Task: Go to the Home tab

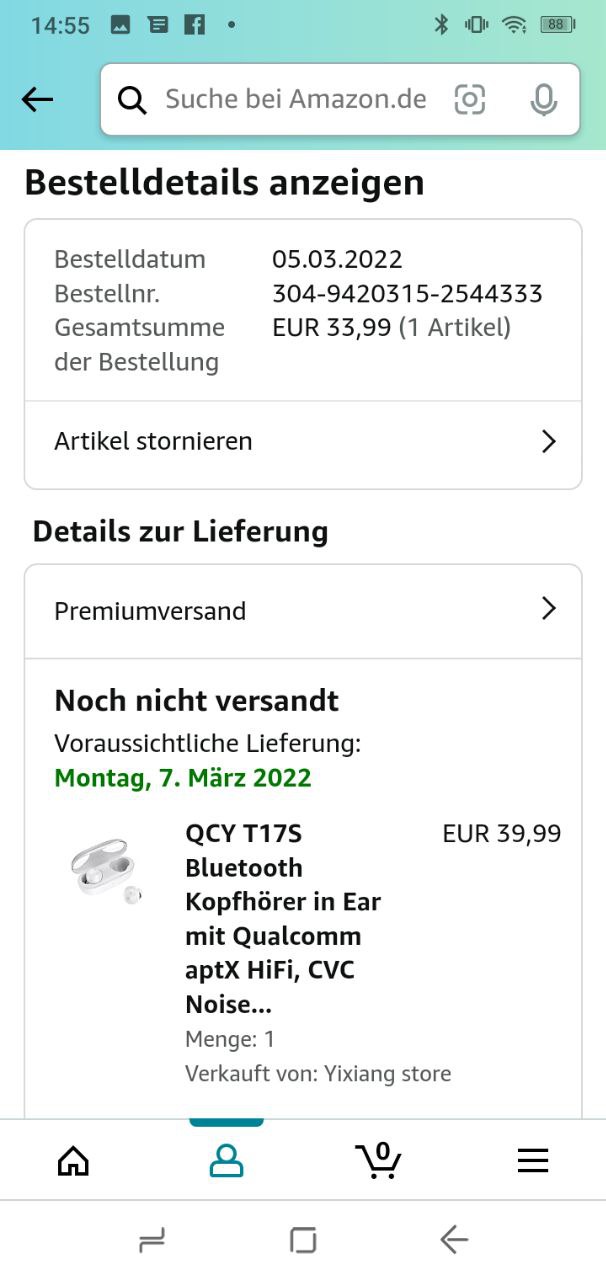Action: pyautogui.click(x=73, y=1160)
